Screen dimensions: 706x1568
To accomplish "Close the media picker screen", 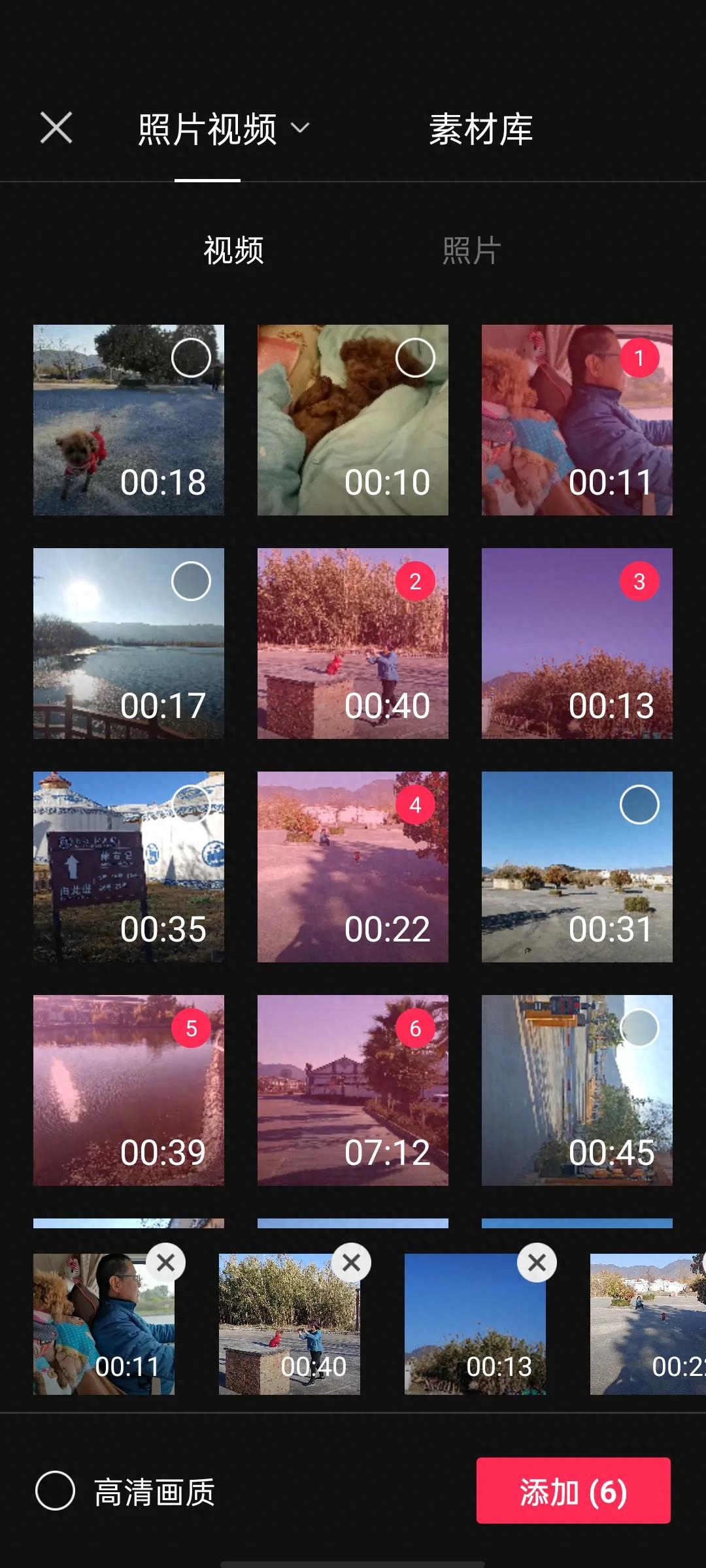I will tap(56, 127).
